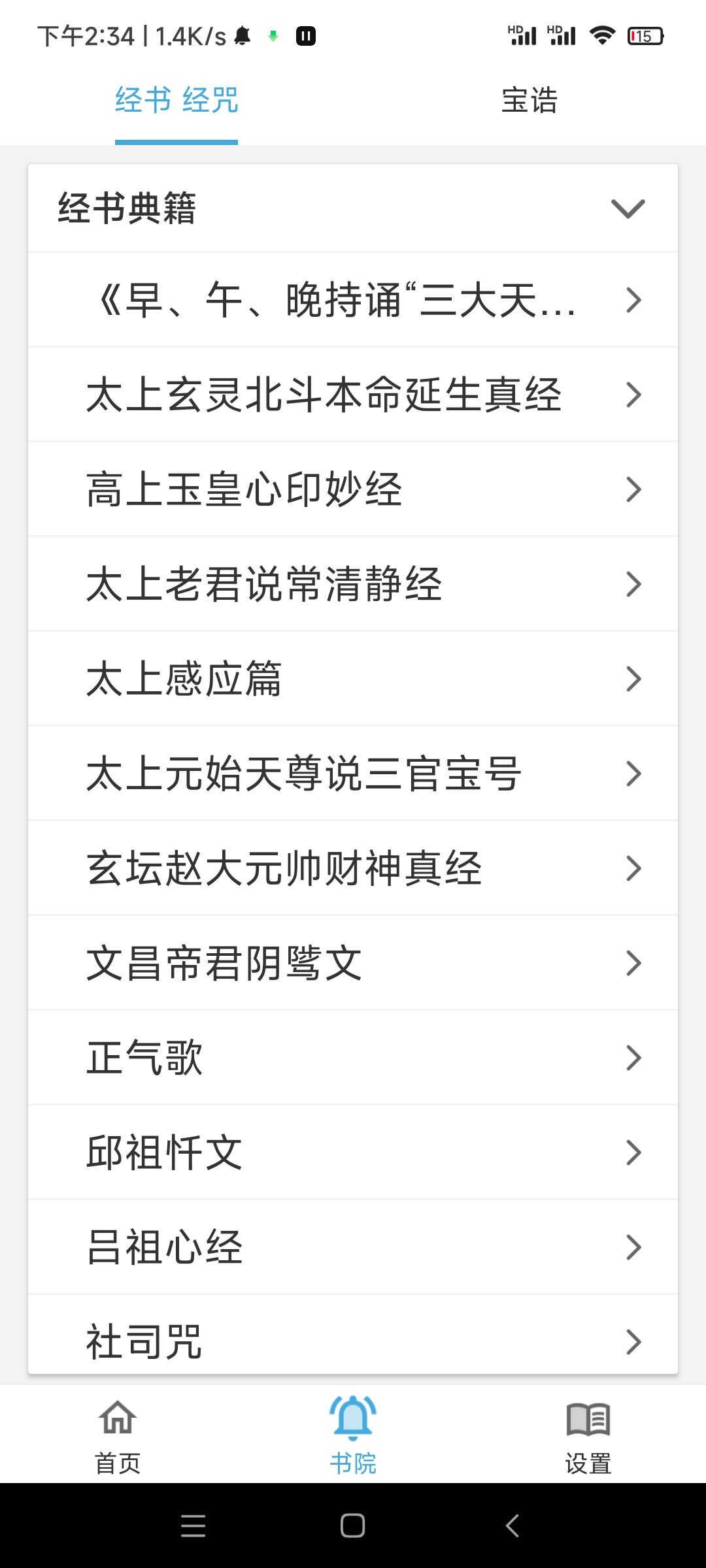Open the recent apps view
The width and height of the screenshot is (706, 1568).
(193, 1526)
